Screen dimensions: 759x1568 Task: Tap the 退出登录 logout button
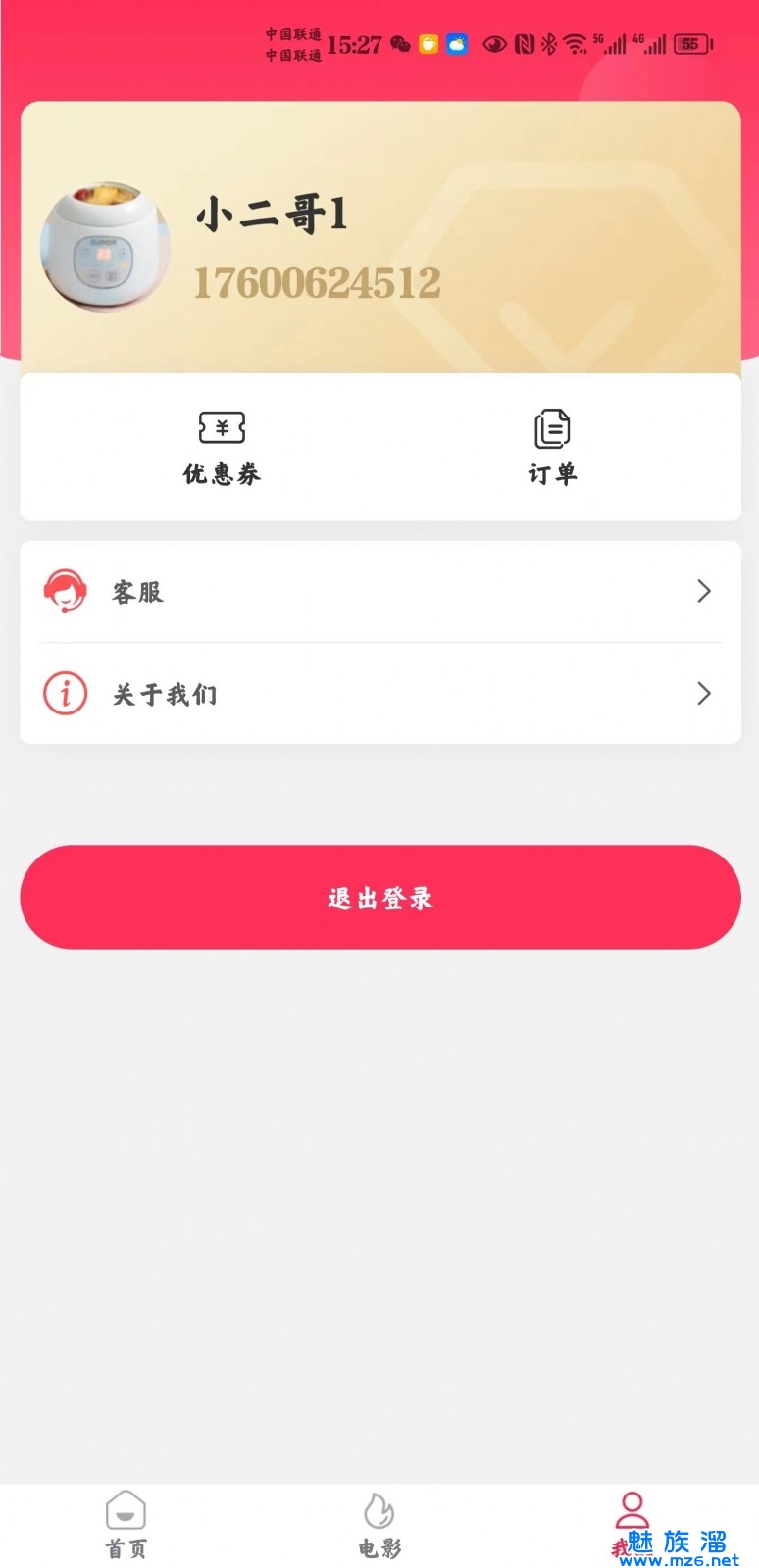pyautogui.click(x=379, y=897)
